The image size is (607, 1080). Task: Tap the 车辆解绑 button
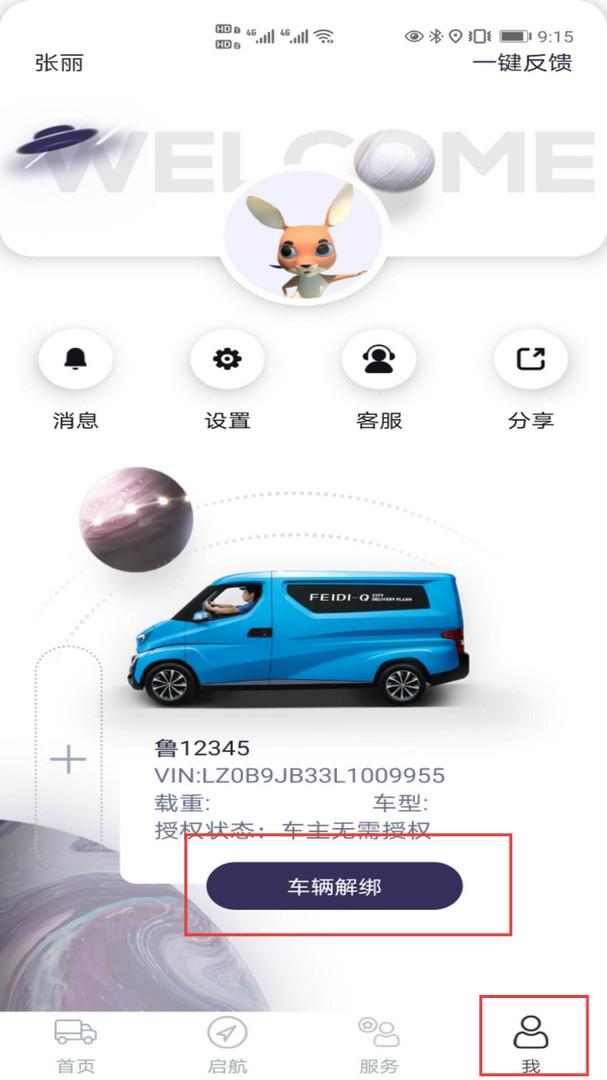point(334,886)
